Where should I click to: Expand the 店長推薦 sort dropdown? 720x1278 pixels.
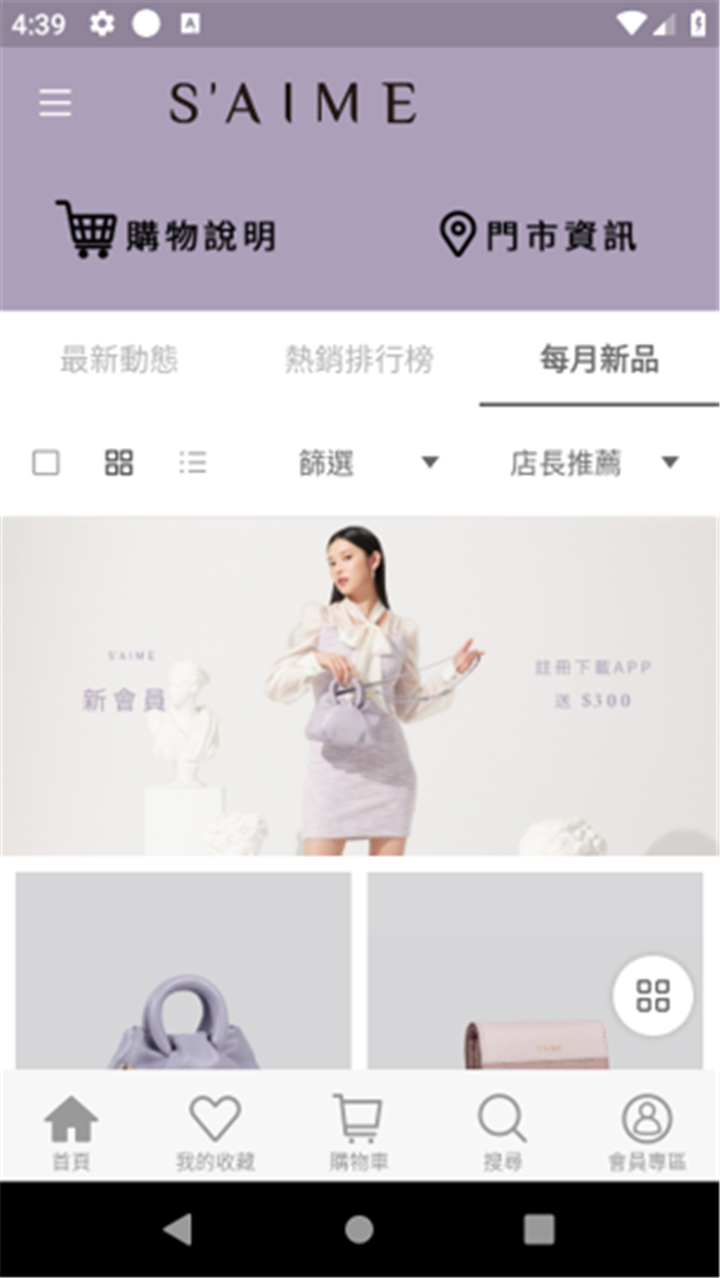(595, 463)
